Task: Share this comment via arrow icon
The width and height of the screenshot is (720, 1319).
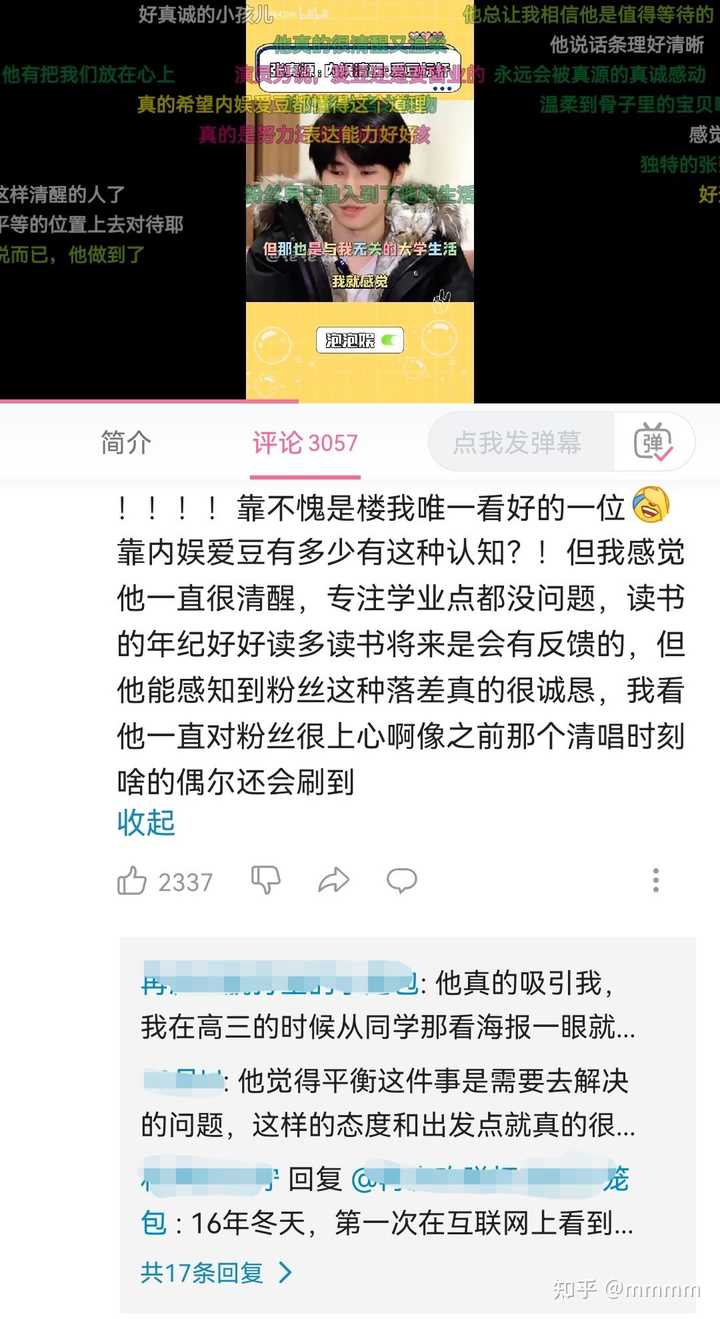Action: coord(333,880)
